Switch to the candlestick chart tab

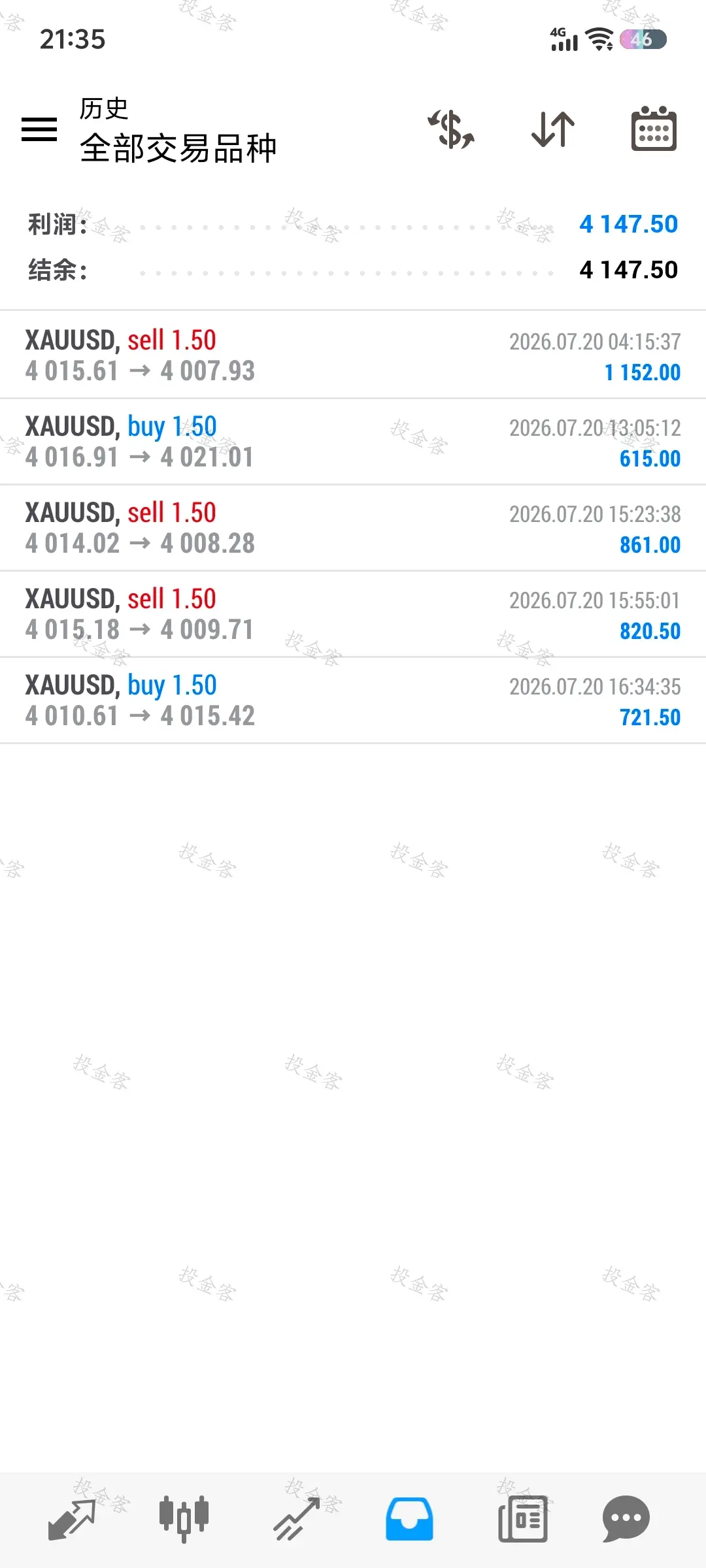184,1519
